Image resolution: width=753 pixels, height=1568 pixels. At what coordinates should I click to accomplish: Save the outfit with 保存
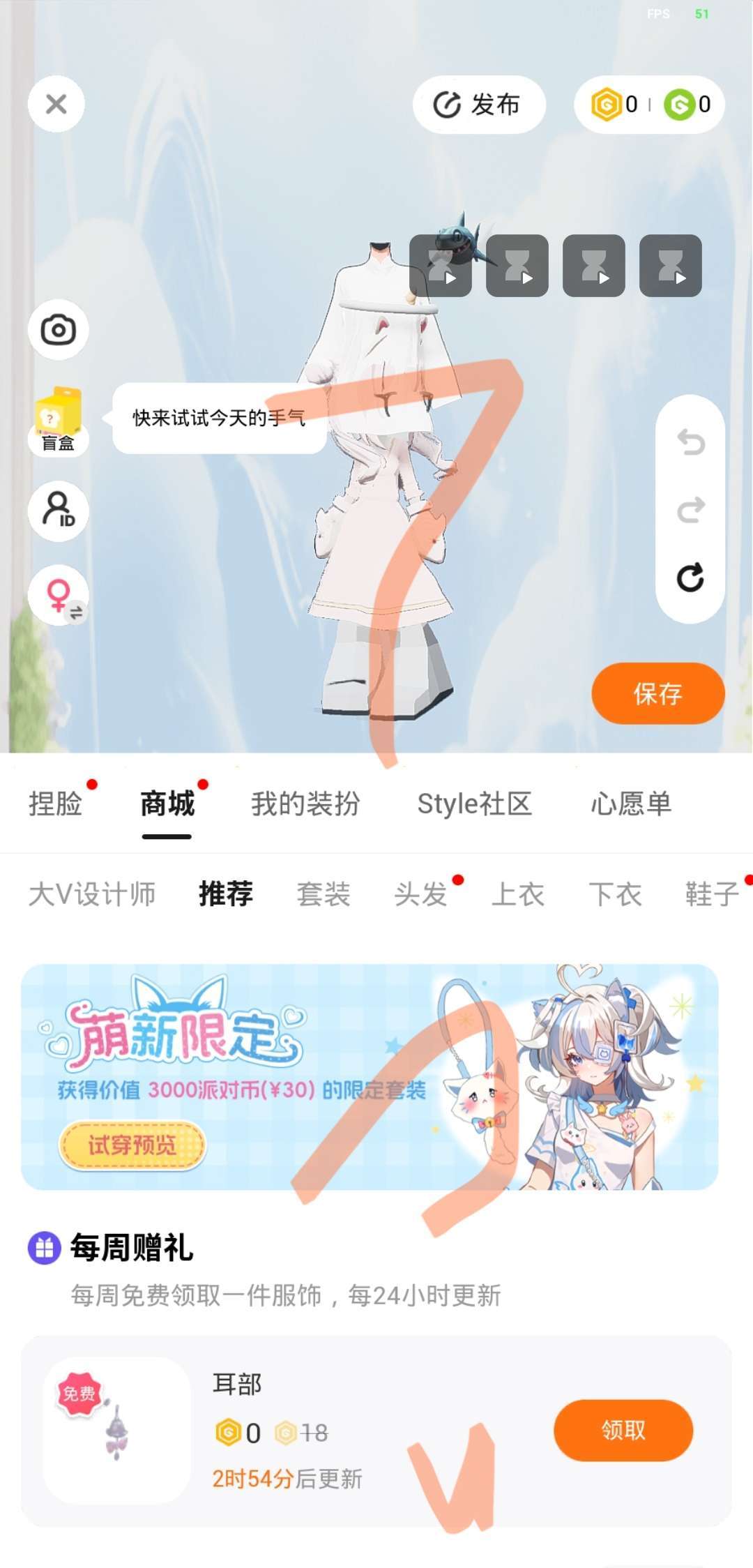coord(657,693)
